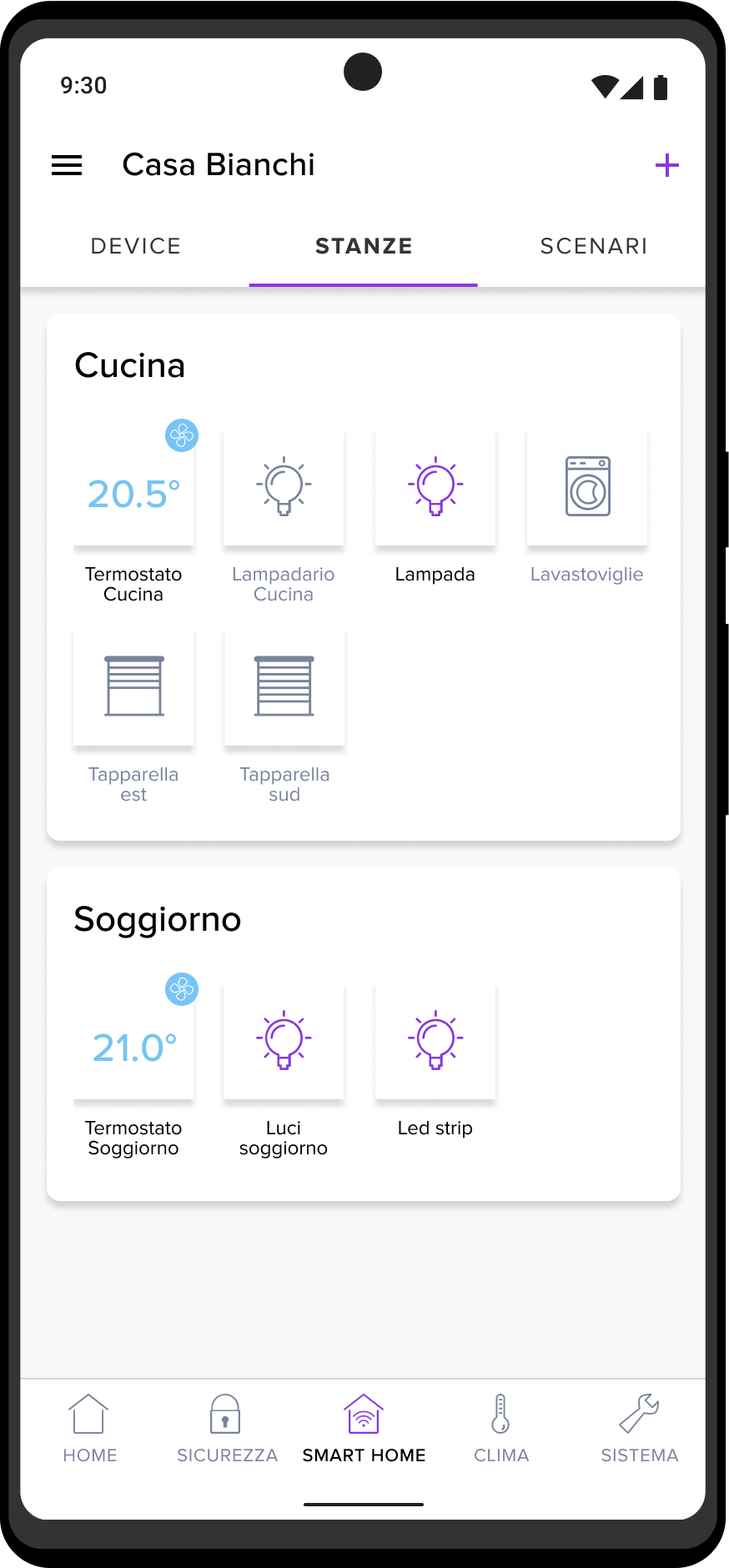
Task: Go to the HOME bottom tab
Action: click(x=89, y=1430)
